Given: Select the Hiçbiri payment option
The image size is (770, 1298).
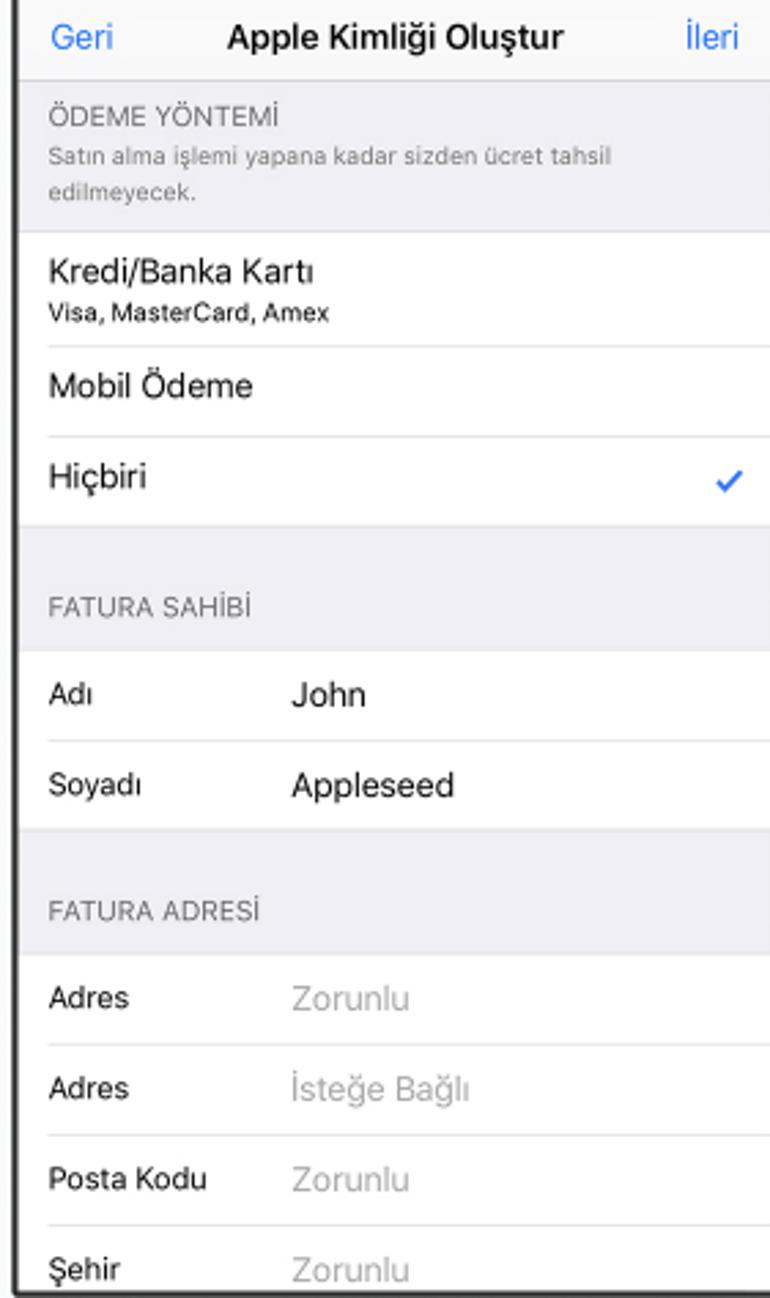Looking at the screenshot, I should coord(390,478).
